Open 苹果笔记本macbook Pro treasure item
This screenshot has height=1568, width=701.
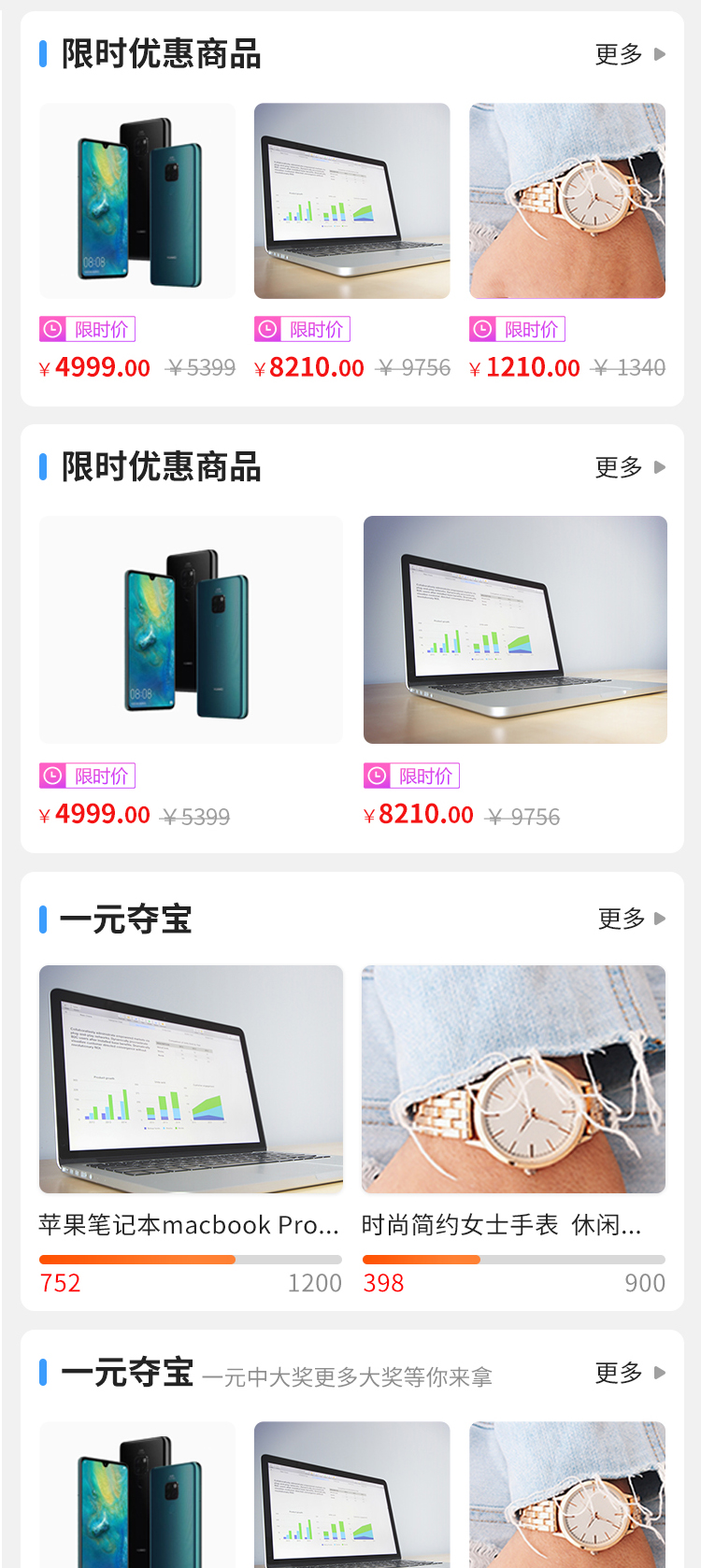pos(191,1079)
